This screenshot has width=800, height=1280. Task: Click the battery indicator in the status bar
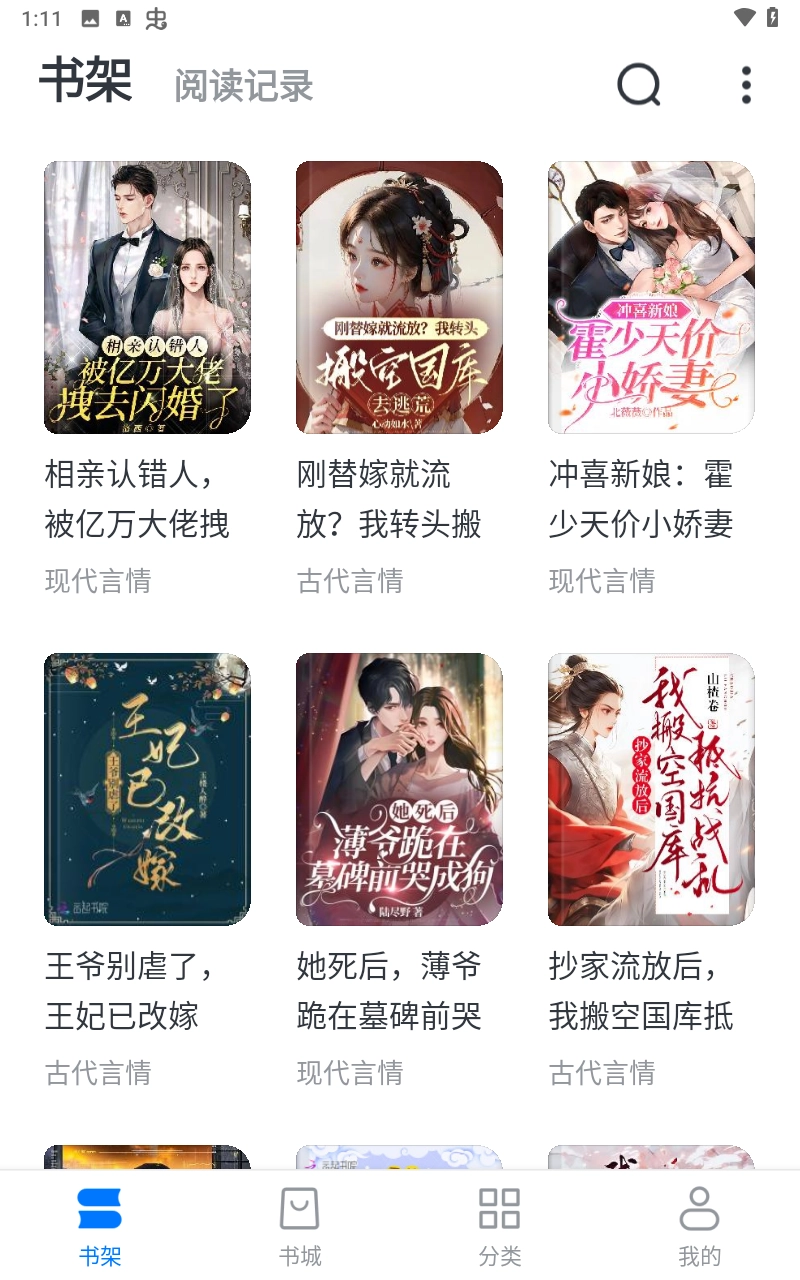pos(772,17)
